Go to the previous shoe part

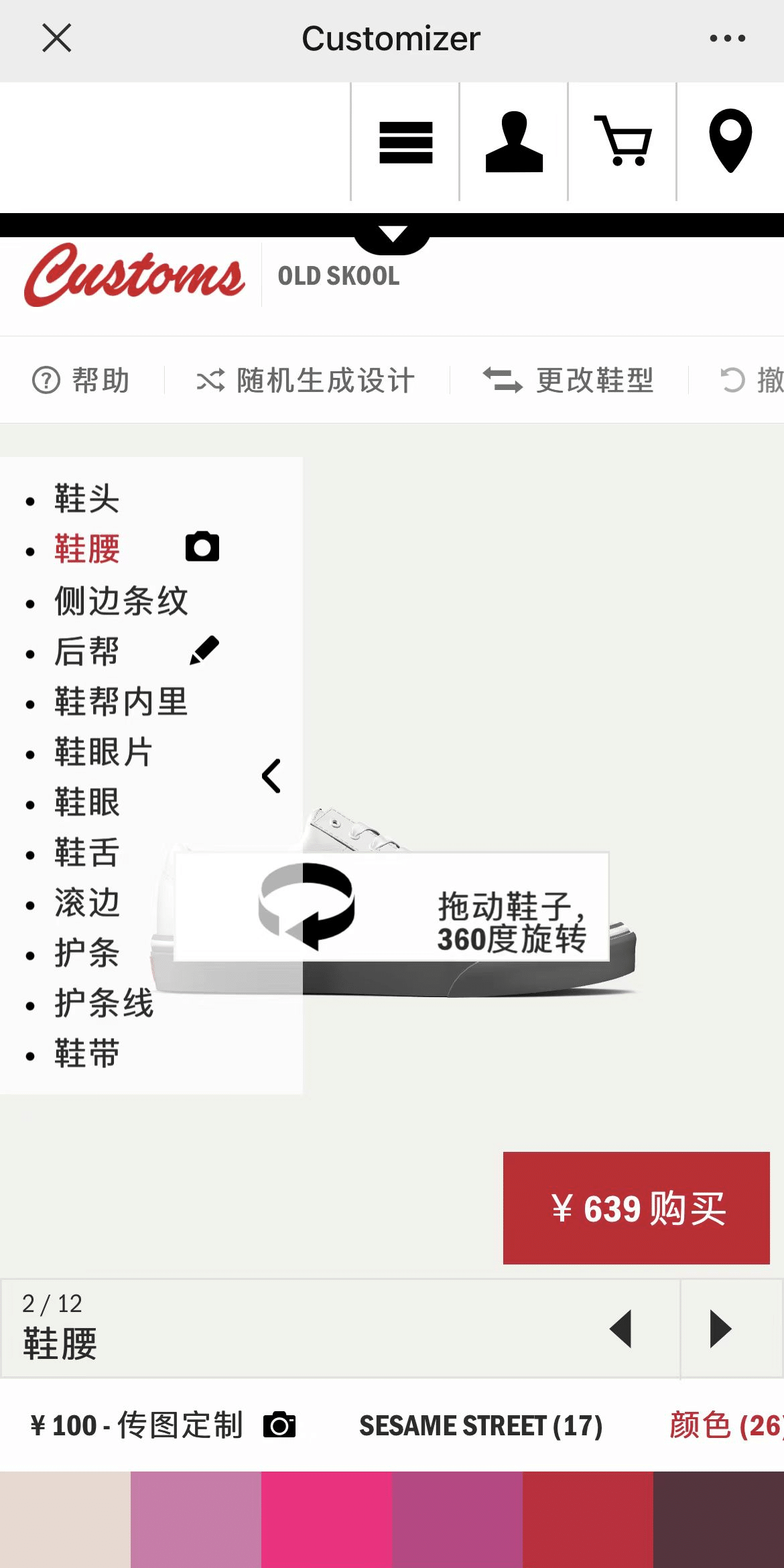click(621, 1328)
